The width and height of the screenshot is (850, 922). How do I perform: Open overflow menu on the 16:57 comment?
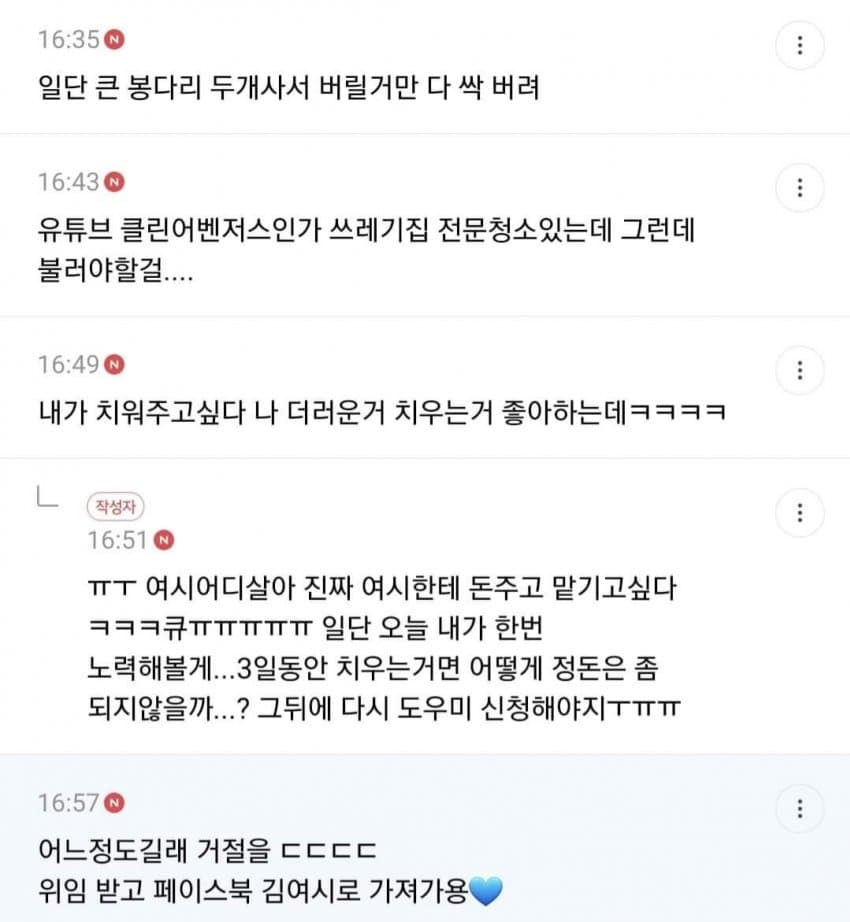tap(799, 808)
